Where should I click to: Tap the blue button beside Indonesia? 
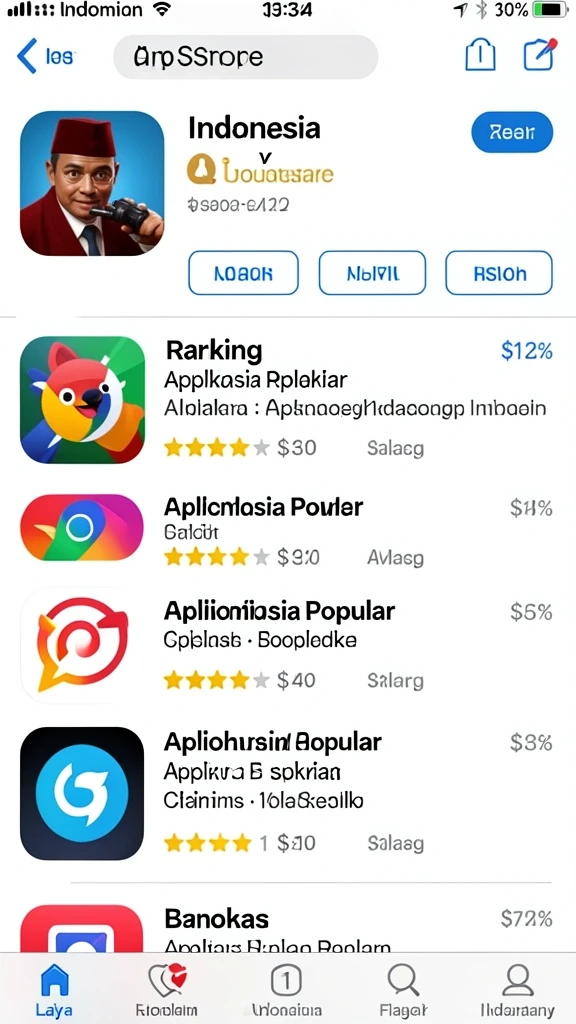[x=512, y=133]
